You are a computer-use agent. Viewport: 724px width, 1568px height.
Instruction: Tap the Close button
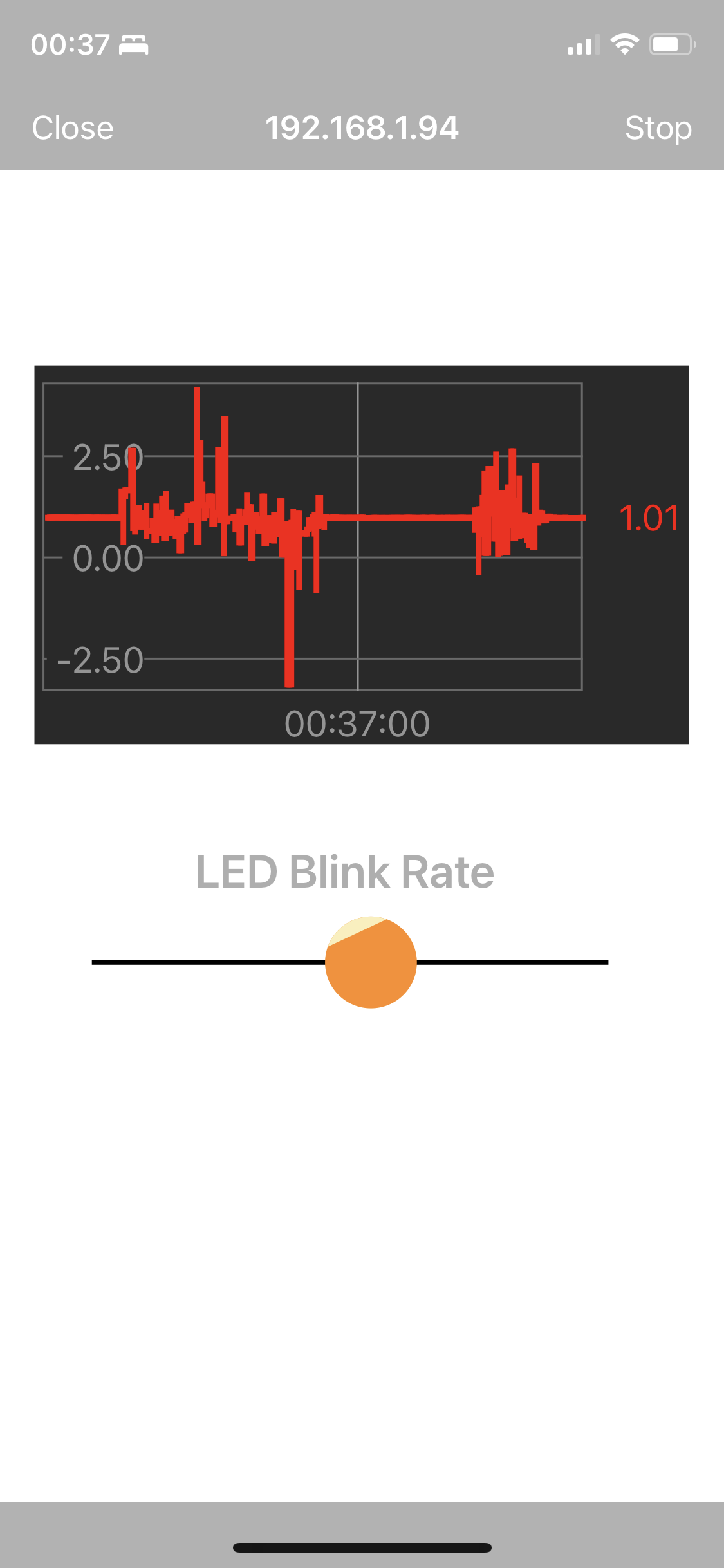pyautogui.click(x=73, y=127)
